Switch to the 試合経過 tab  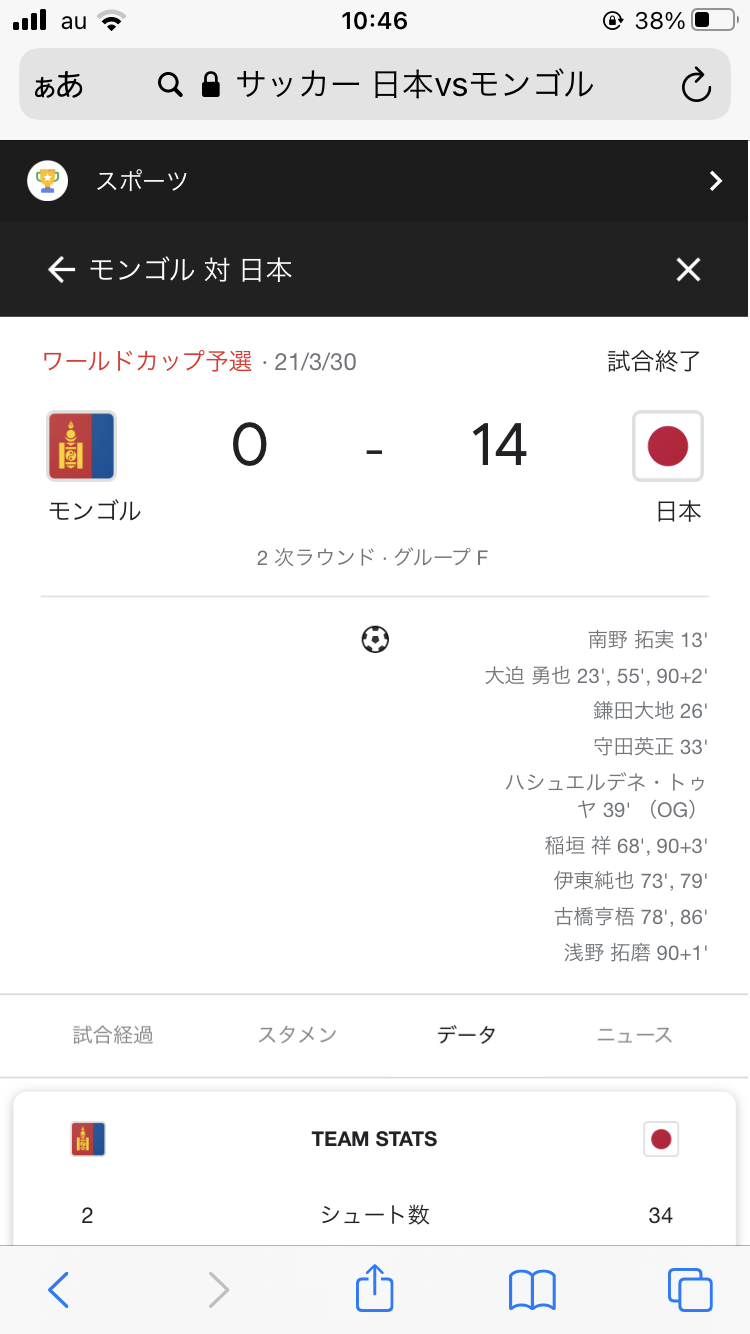(113, 1035)
